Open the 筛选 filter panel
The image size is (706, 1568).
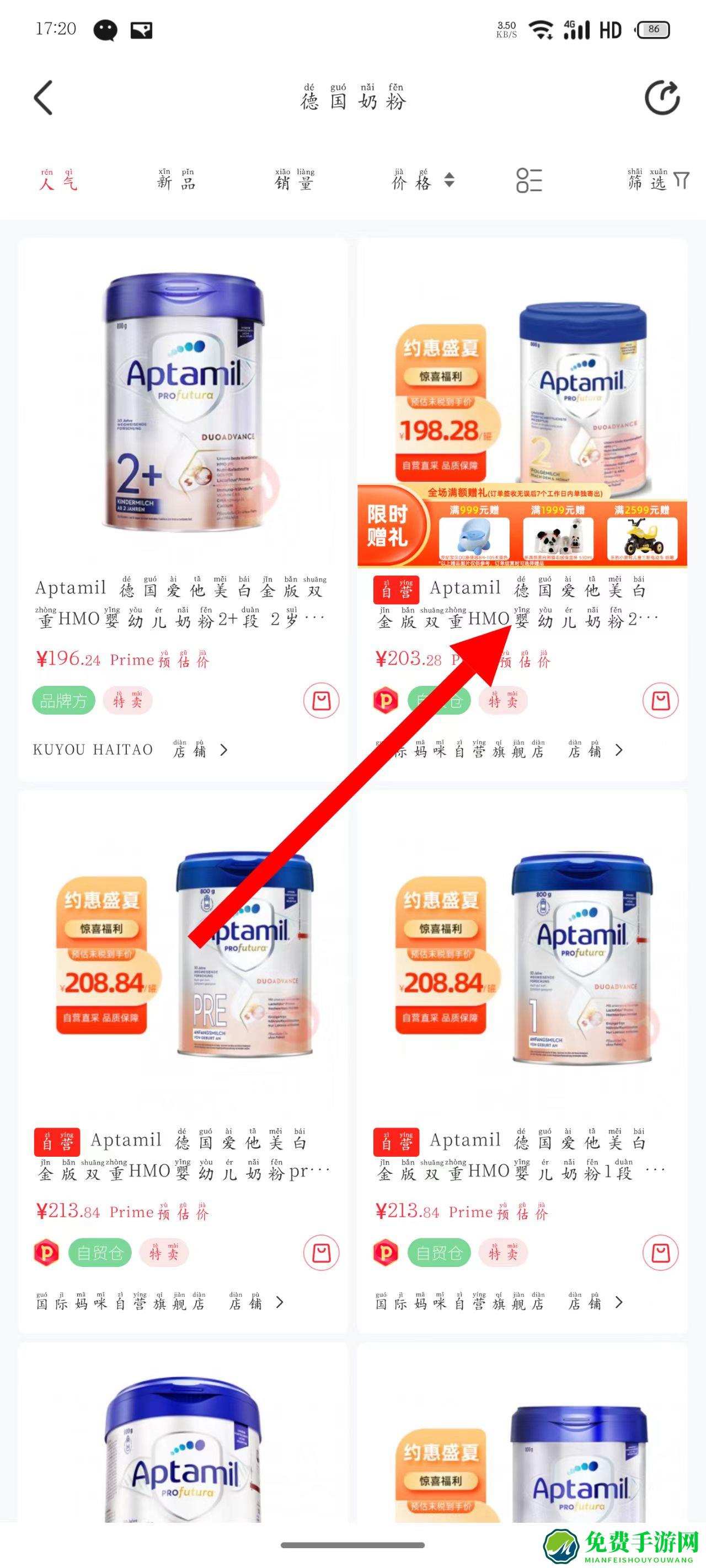tap(657, 180)
